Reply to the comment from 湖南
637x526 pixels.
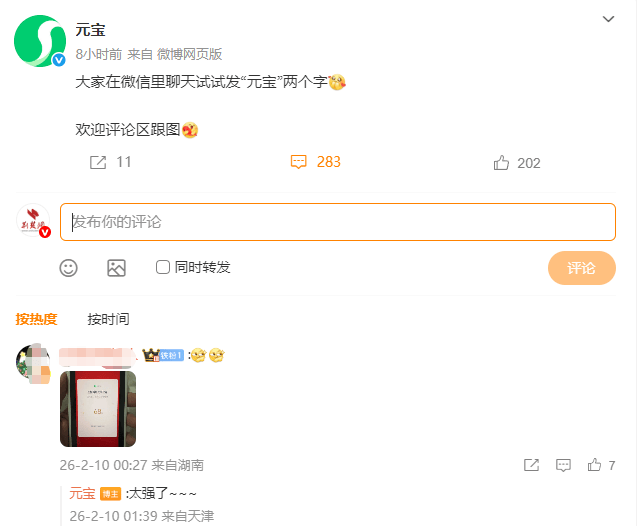point(563,465)
